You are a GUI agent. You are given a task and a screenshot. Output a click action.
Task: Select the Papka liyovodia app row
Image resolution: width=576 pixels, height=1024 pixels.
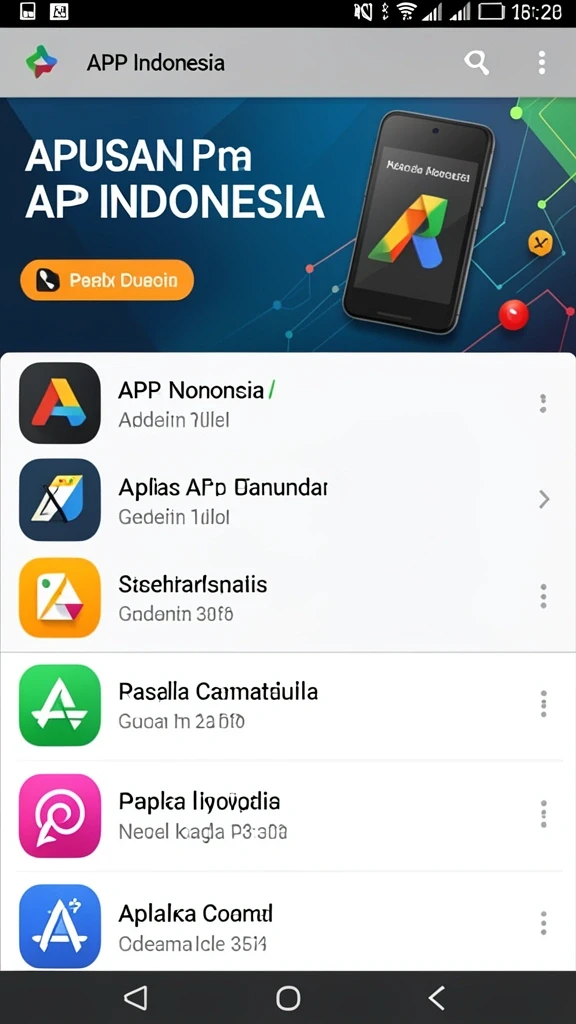coord(288,815)
